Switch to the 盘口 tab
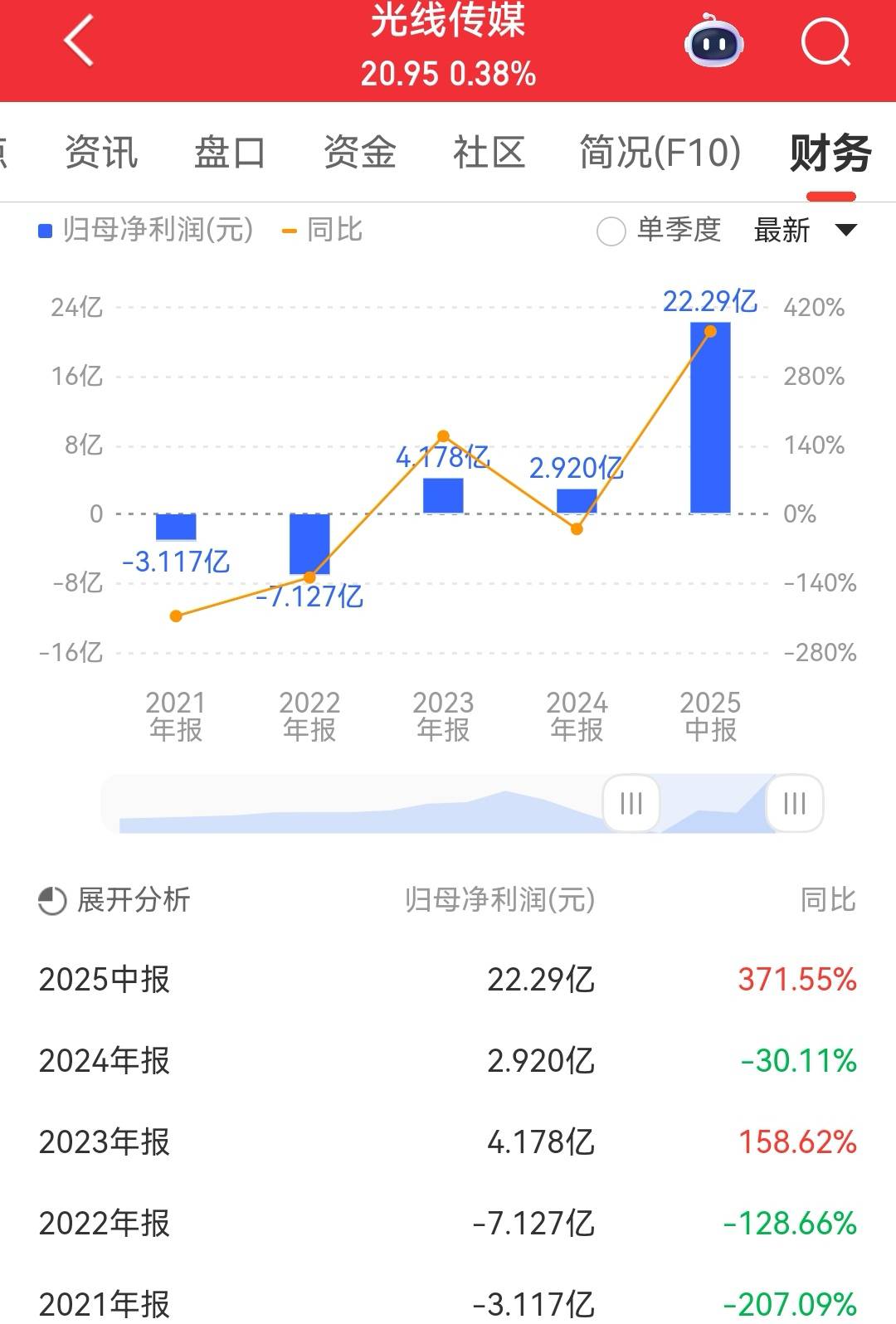The image size is (896, 1324). coord(230,153)
